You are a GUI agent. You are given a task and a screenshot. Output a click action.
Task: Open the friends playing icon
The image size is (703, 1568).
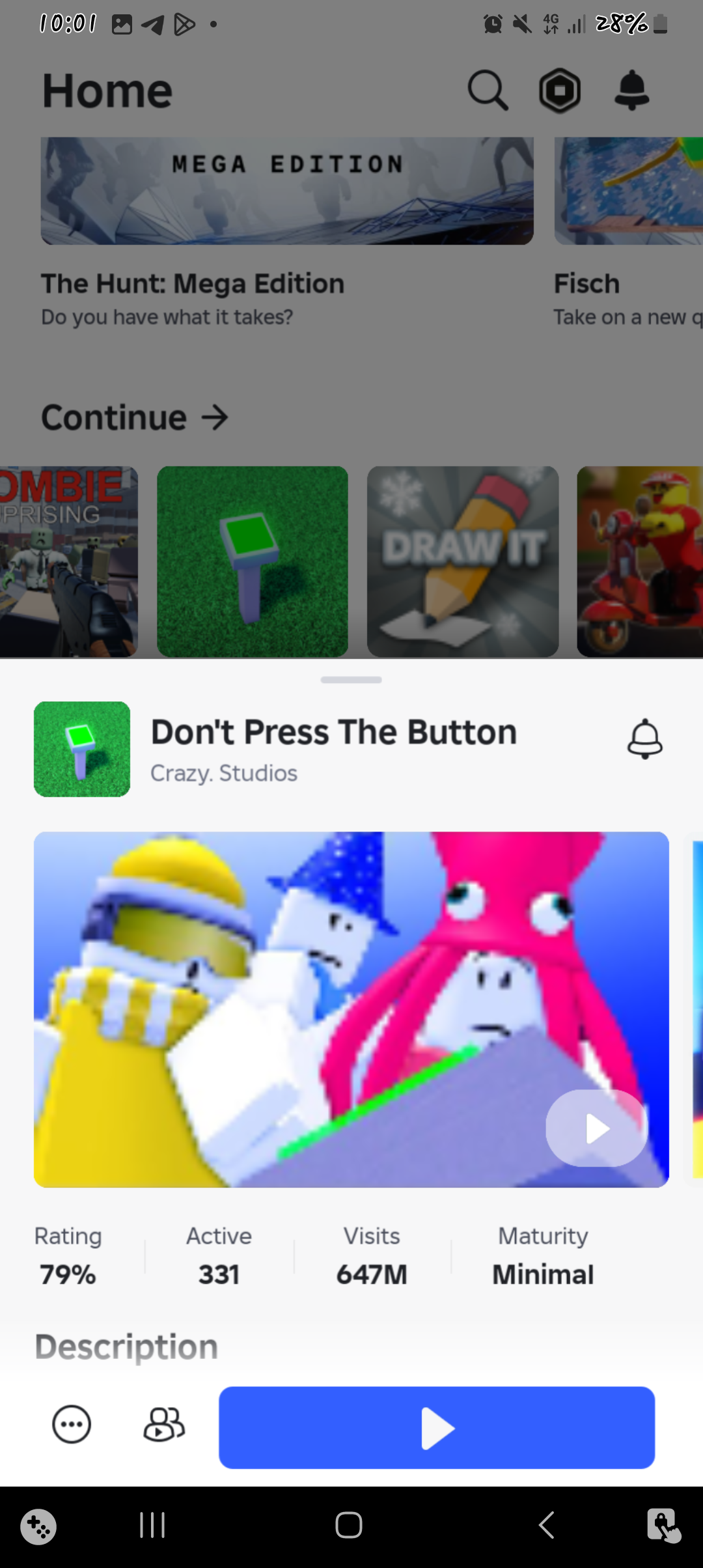point(164,1424)
